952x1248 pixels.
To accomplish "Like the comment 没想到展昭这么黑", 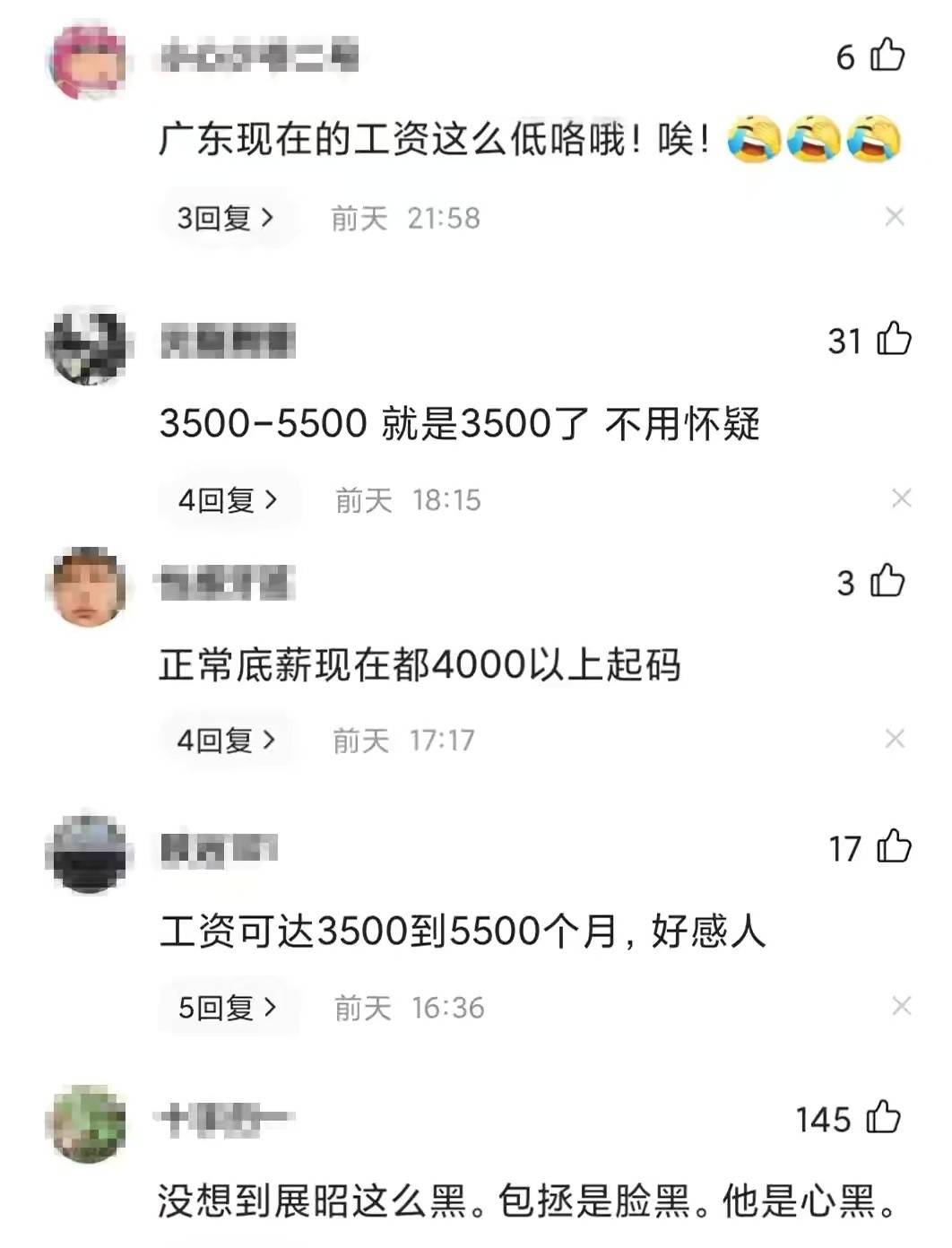I will [883, 1118].
